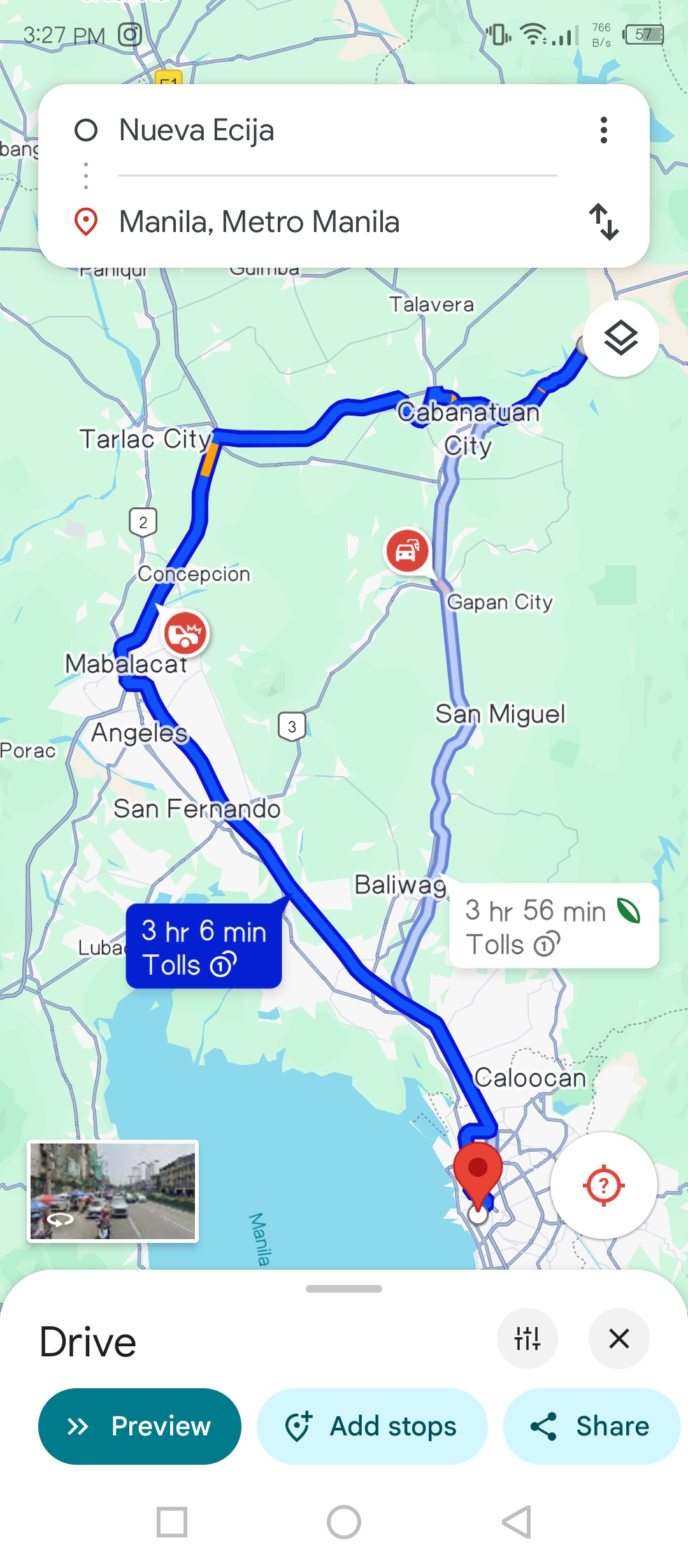Open the three-dot overflow menu
This screenshot has height=1568, width=688.
603,130
